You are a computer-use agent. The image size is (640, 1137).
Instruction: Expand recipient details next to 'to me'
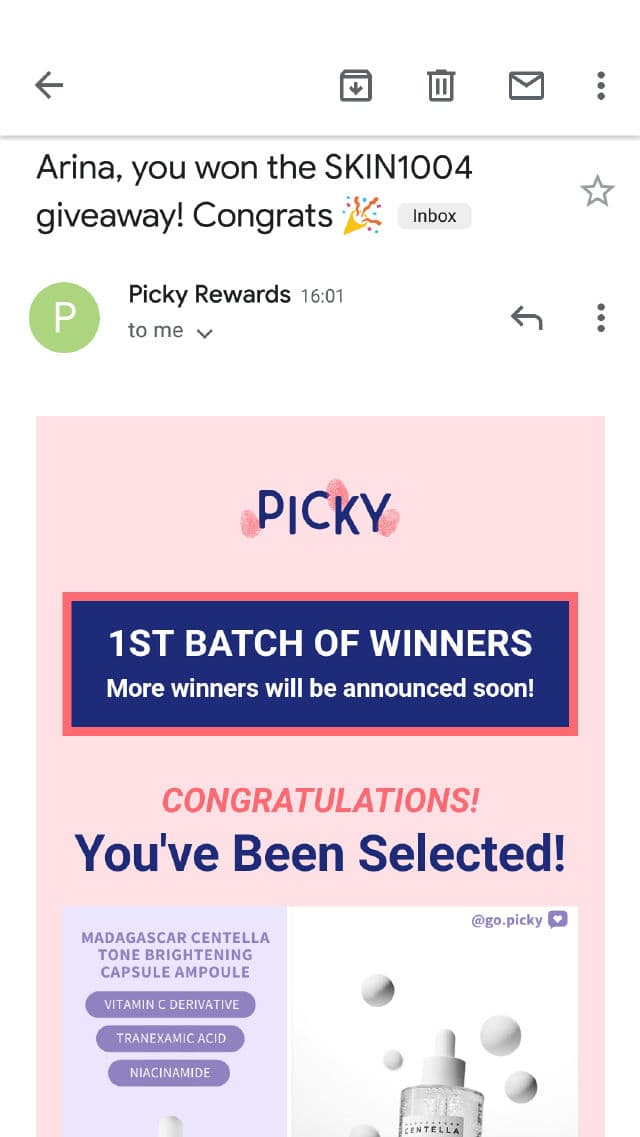pyautogui.click(x=205, y=333)
